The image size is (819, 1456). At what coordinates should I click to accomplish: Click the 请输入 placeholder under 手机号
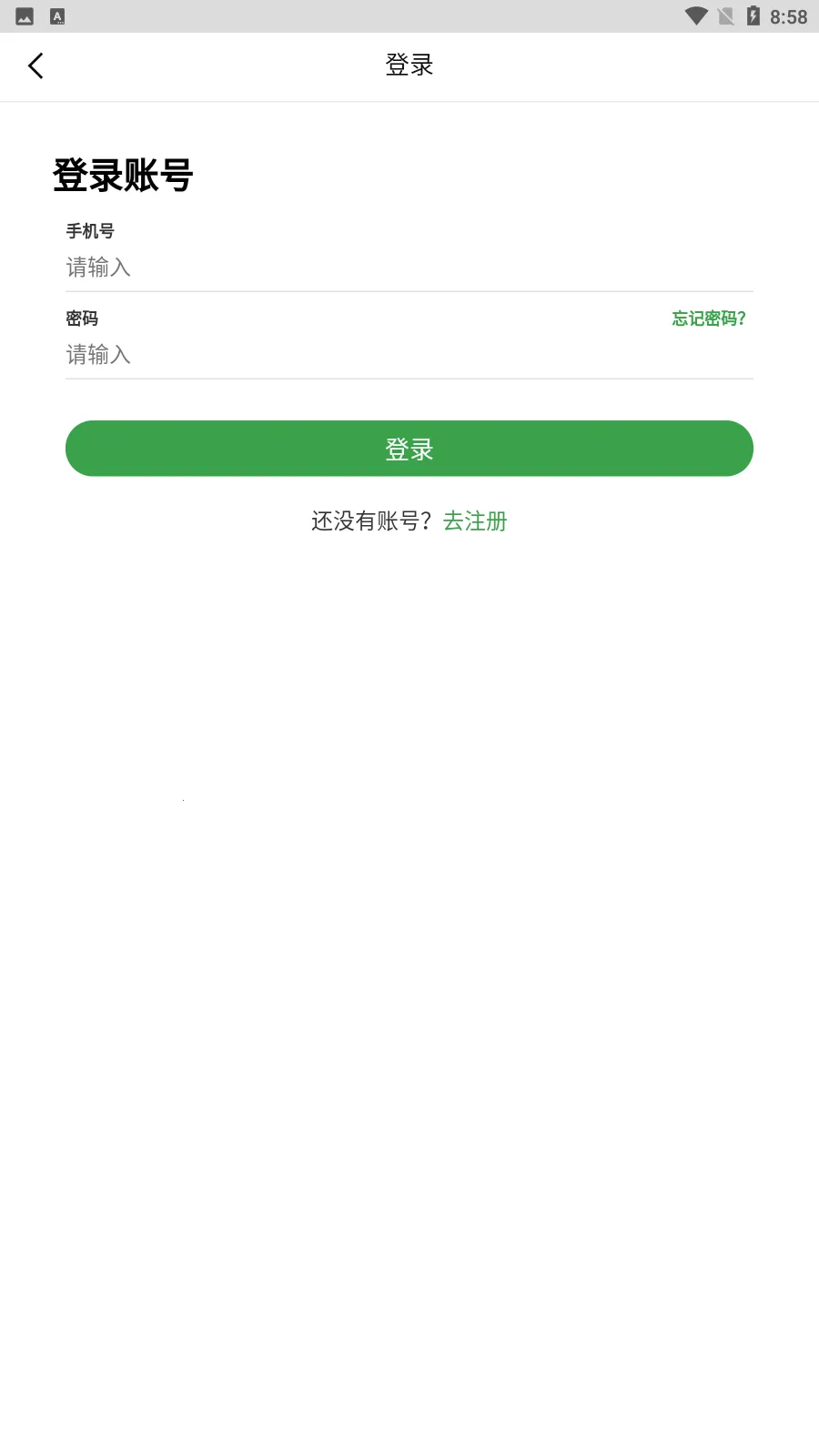[x=98, y=268]
